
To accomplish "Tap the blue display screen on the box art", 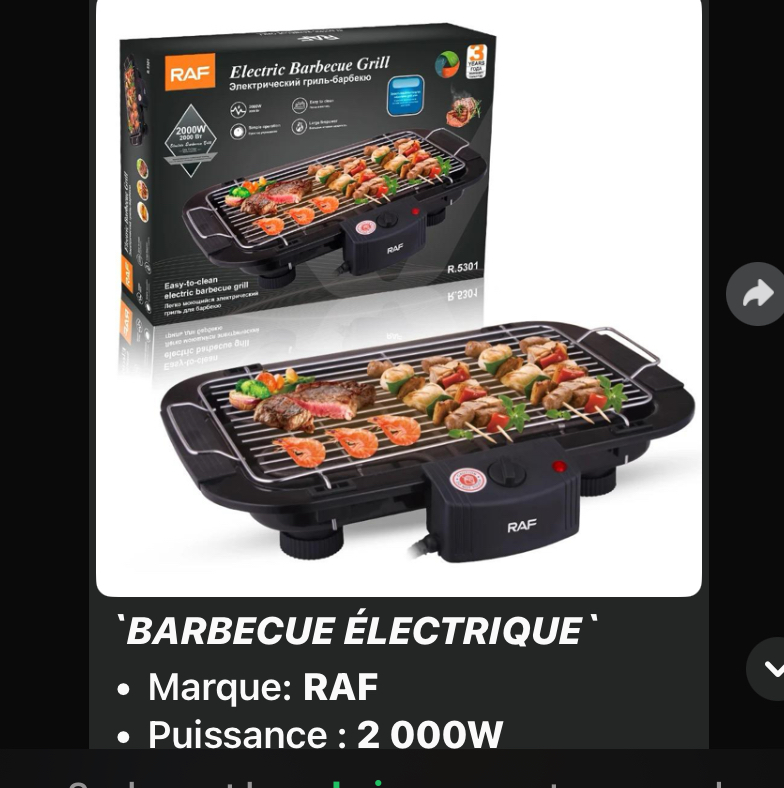I will 407,97.
